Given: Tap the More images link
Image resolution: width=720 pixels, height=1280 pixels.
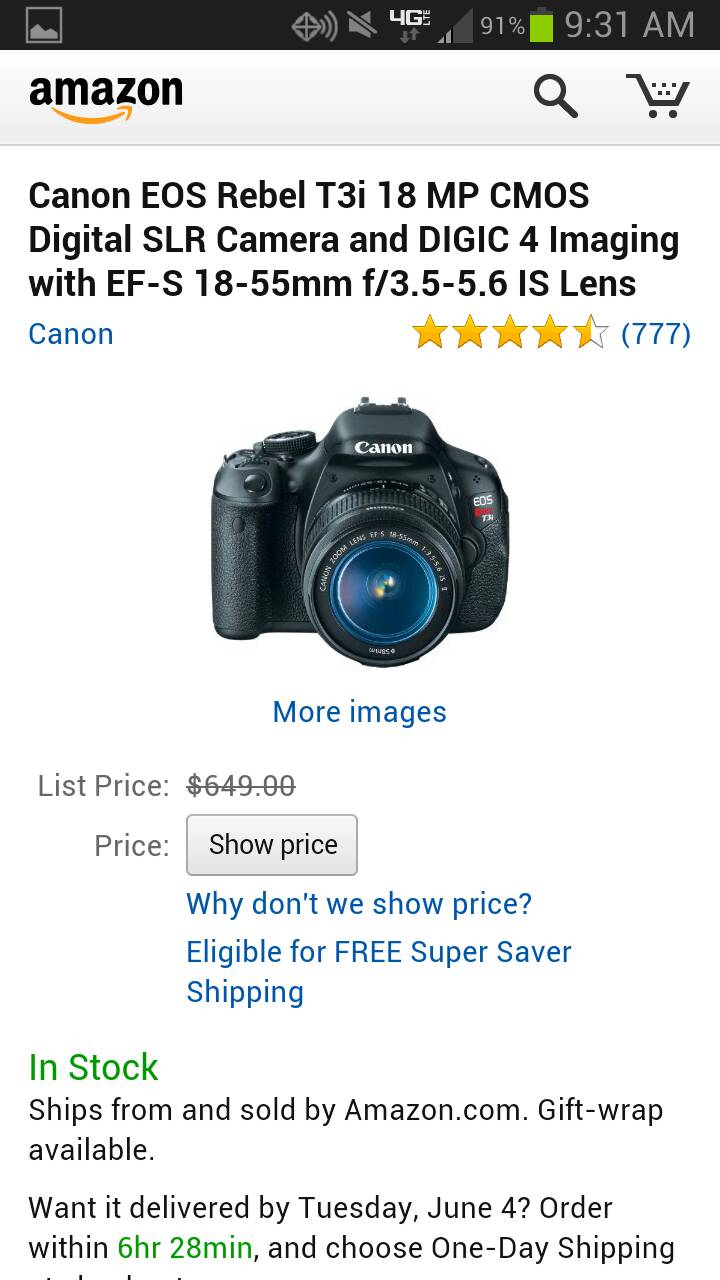Looking at the screenshot, I should pos(360,712).
